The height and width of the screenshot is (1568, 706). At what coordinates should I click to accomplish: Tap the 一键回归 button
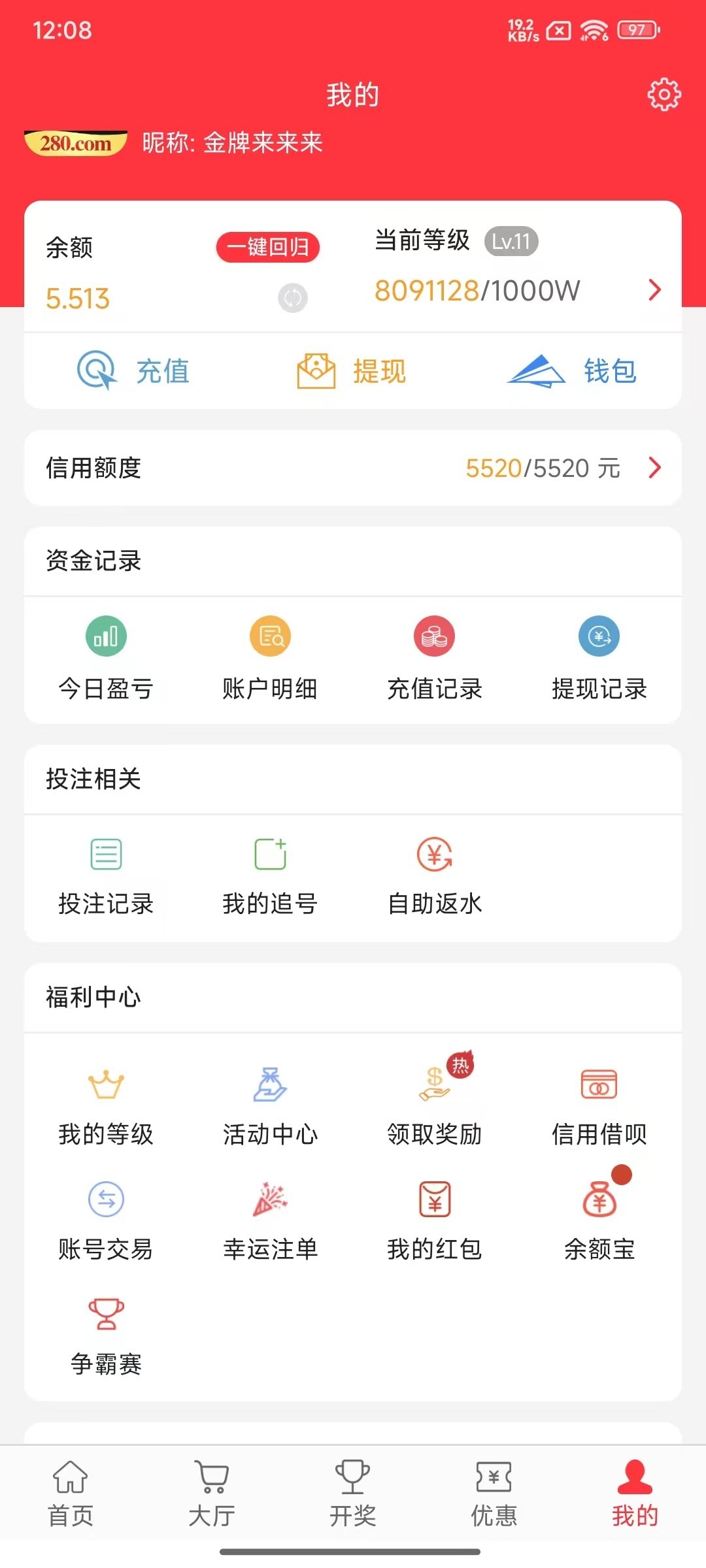[268, 248]
